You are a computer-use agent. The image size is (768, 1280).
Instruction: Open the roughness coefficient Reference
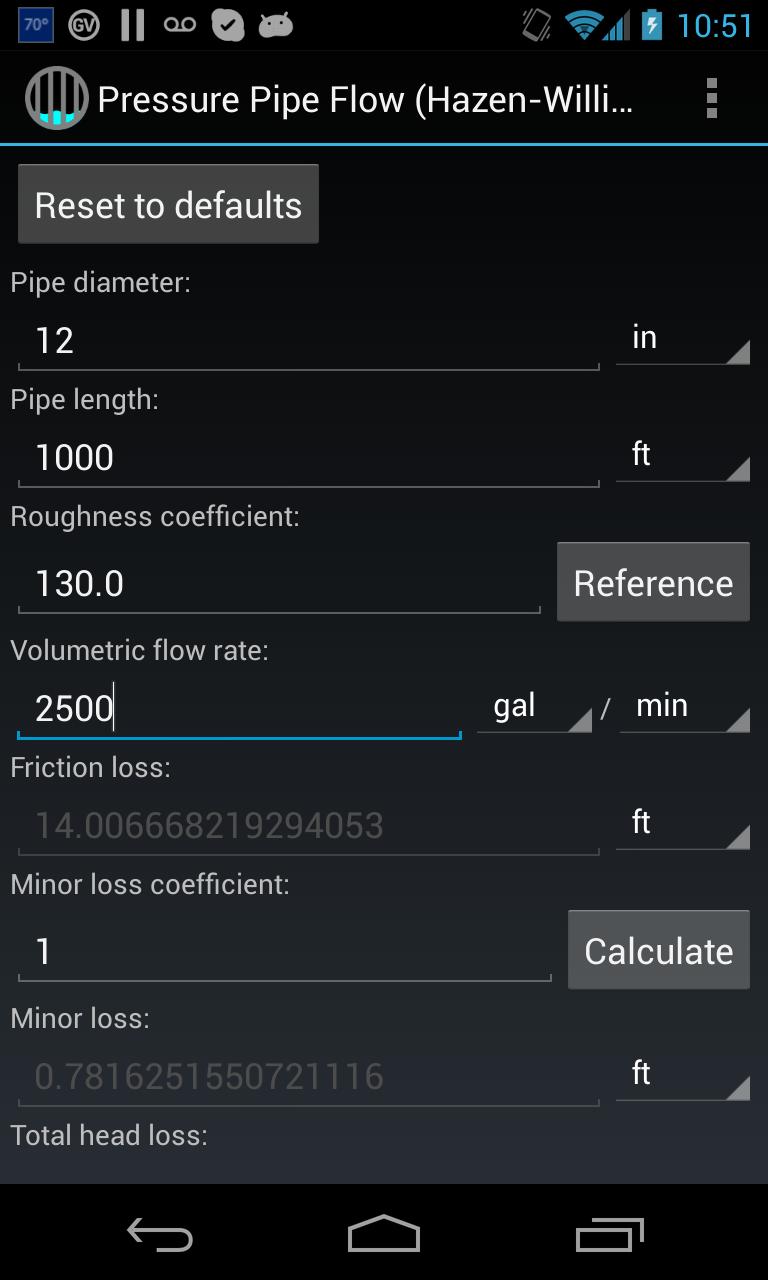652,582
